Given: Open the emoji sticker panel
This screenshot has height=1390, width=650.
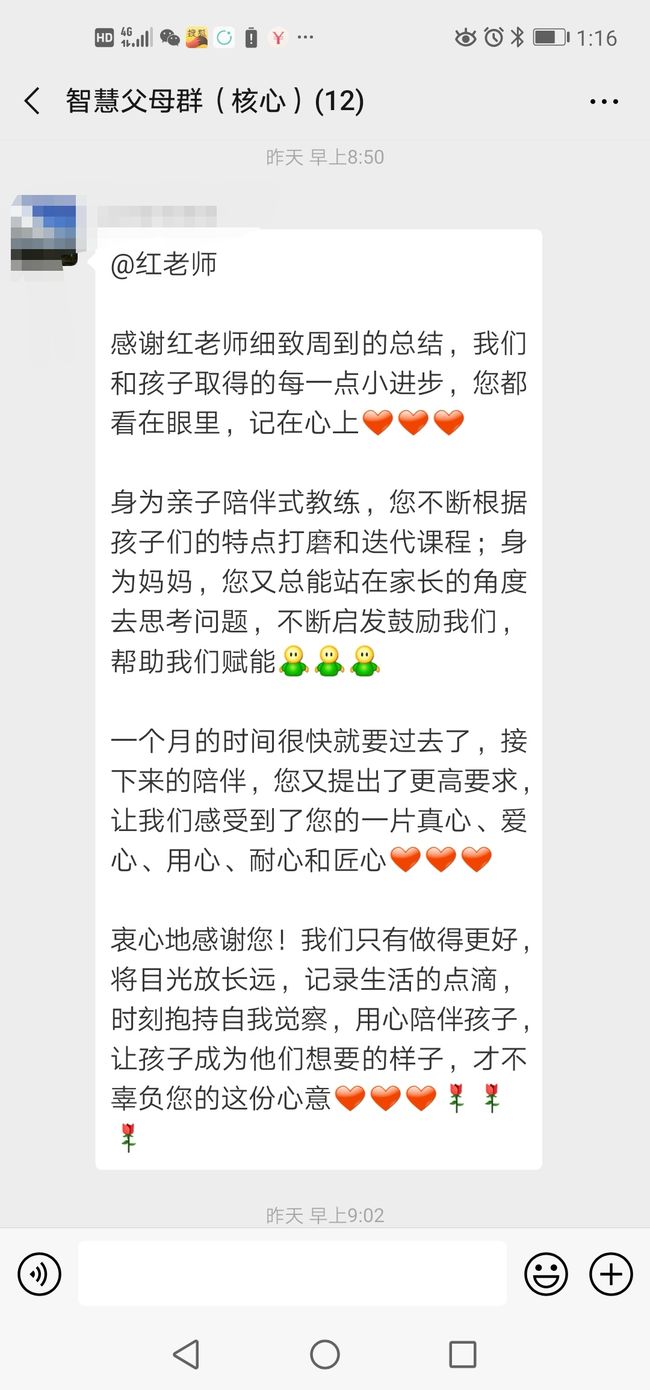Looking at the screenshot, I should pyautogui.click(x=546, y=1274).
